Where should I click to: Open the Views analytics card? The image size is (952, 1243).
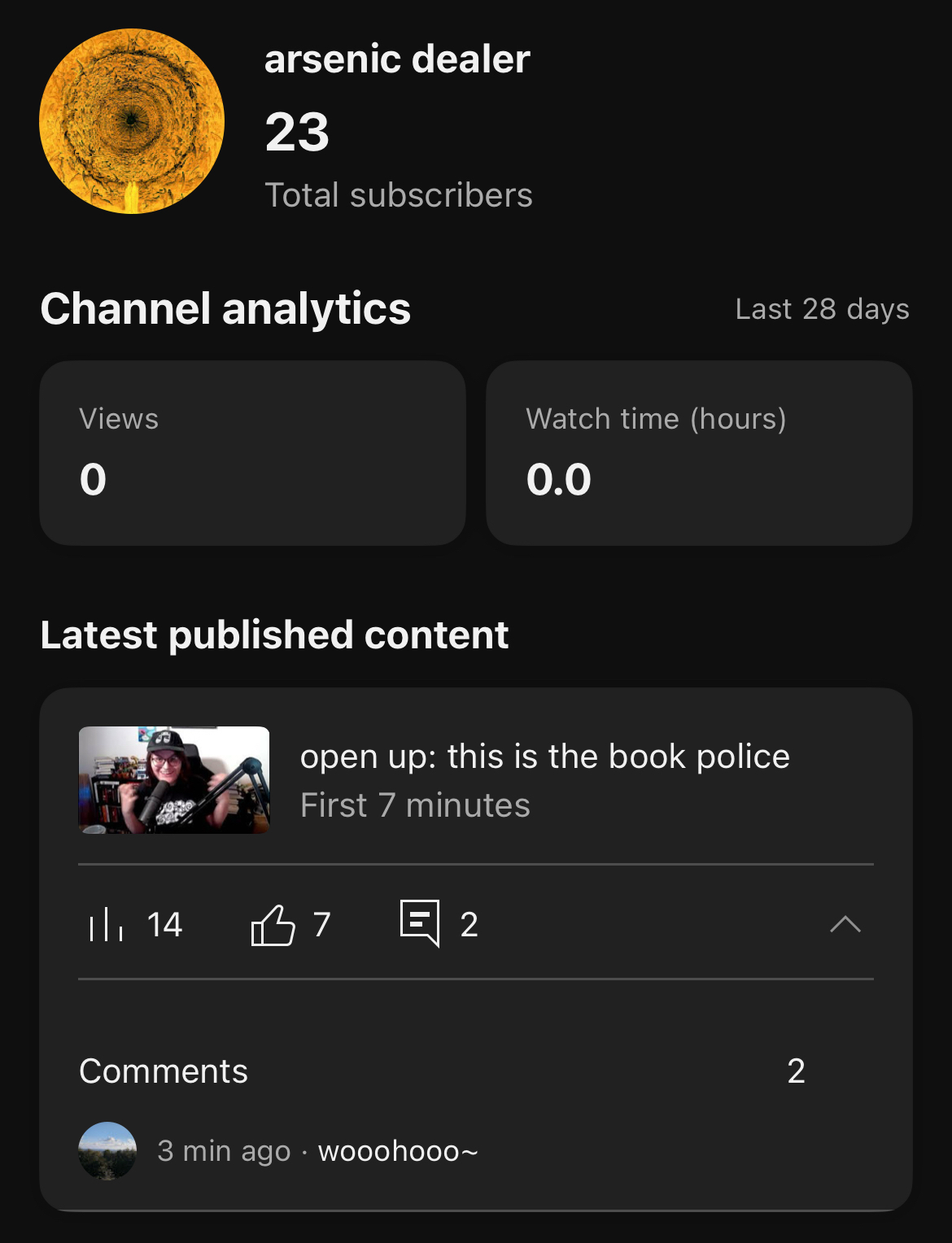tap(252, 452)
